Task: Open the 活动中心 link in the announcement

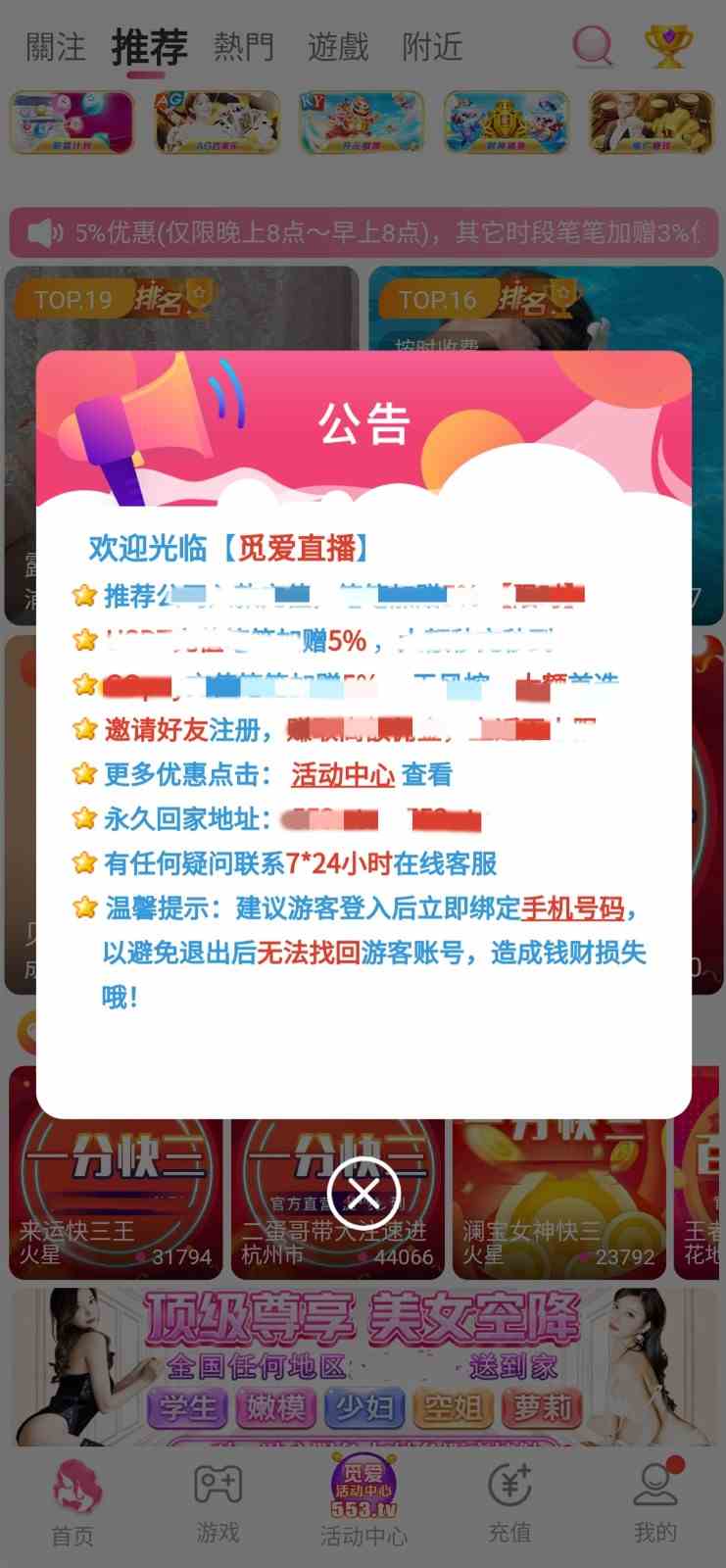Action: 343,775
